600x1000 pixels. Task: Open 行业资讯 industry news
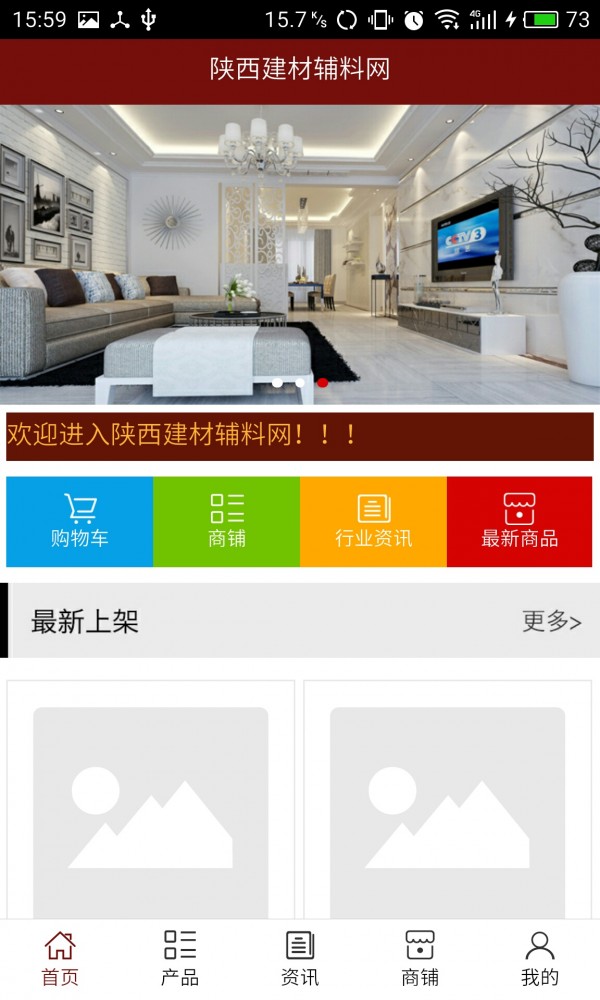tap(373, 521)
